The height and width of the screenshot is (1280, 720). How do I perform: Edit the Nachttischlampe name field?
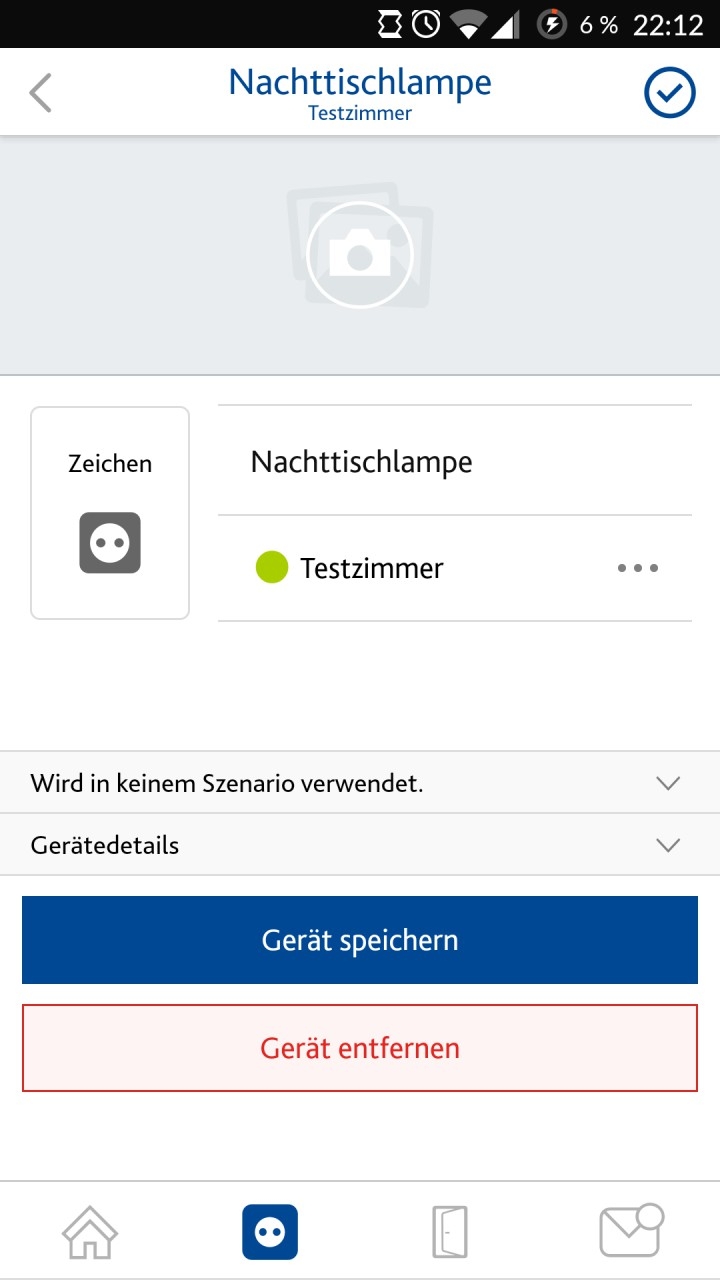(455, 462)
